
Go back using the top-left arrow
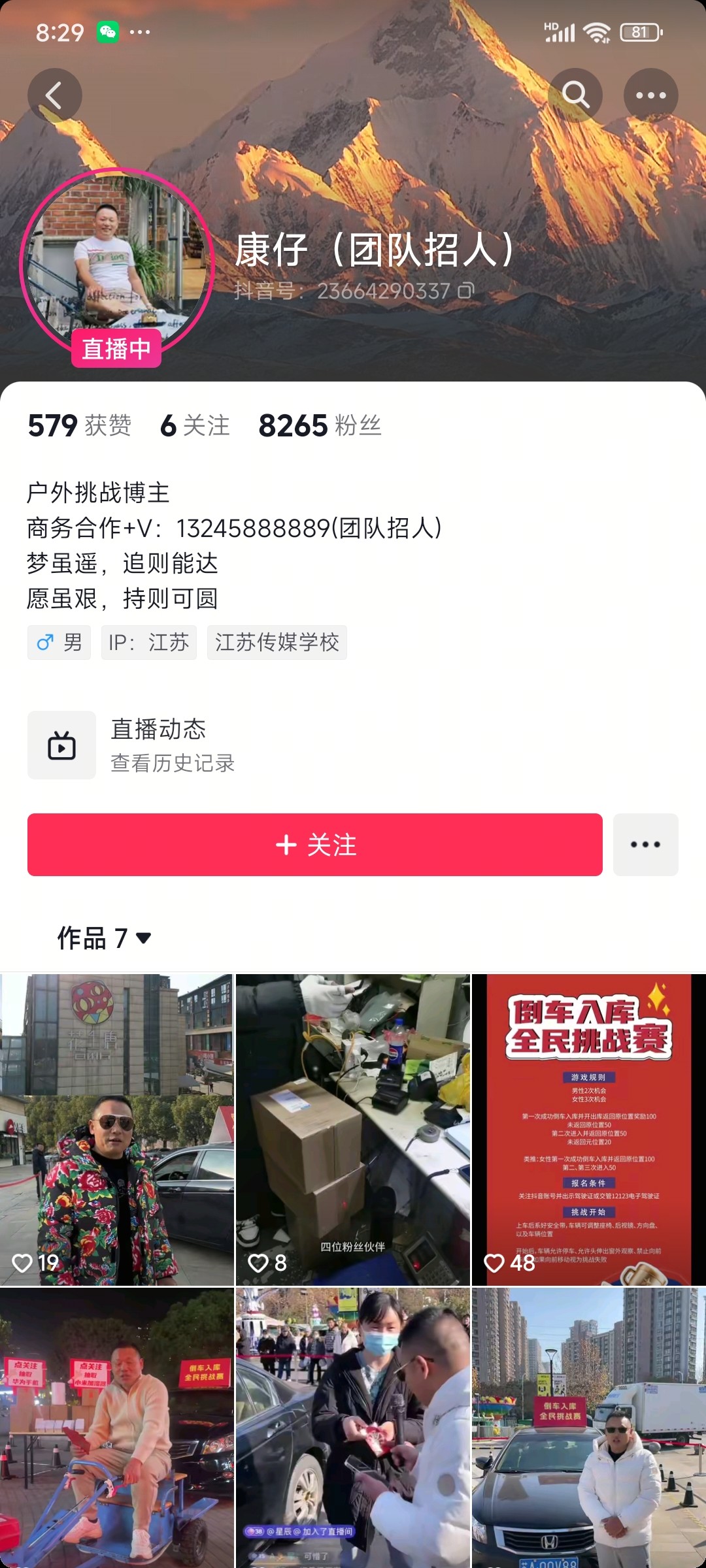tap(54, 95)
